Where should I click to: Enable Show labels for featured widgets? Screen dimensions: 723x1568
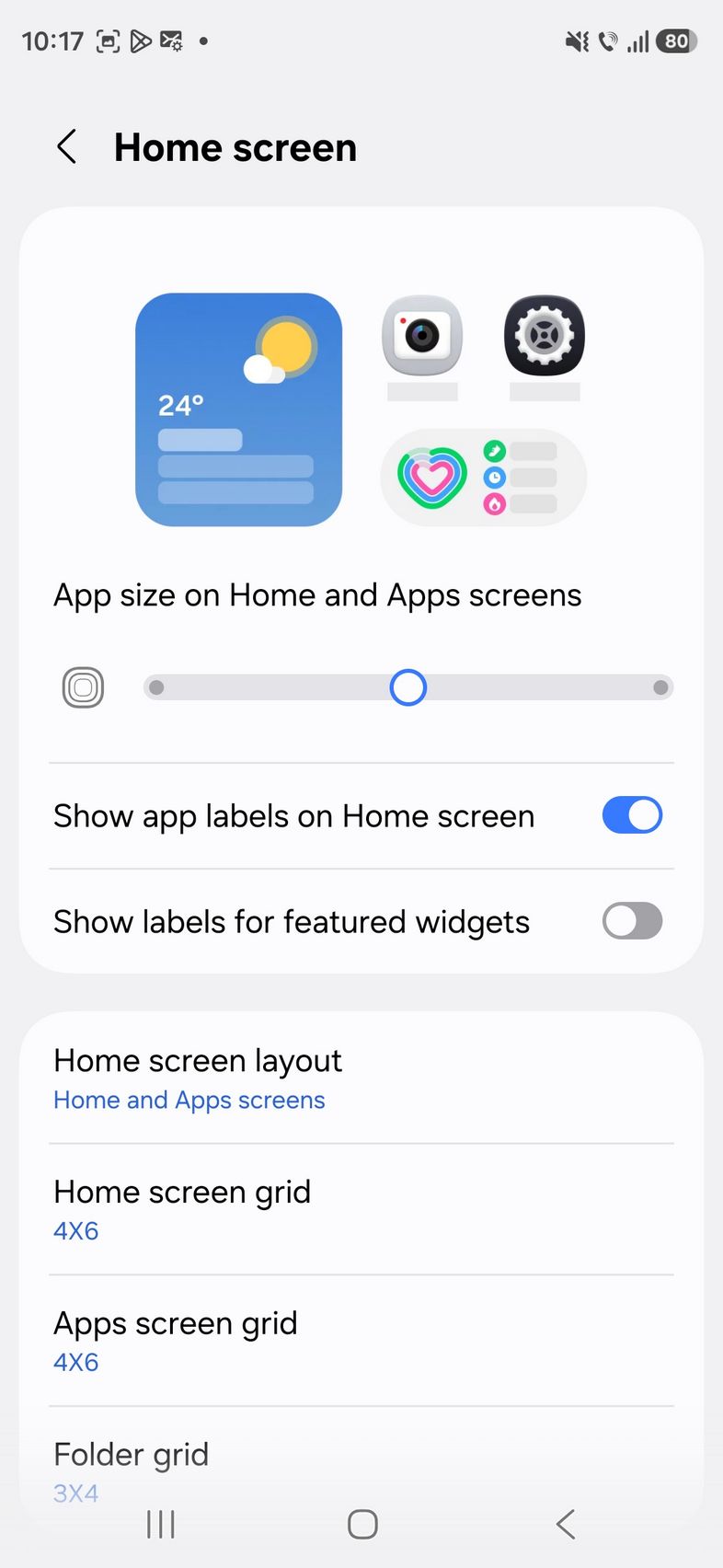(631, 921)
